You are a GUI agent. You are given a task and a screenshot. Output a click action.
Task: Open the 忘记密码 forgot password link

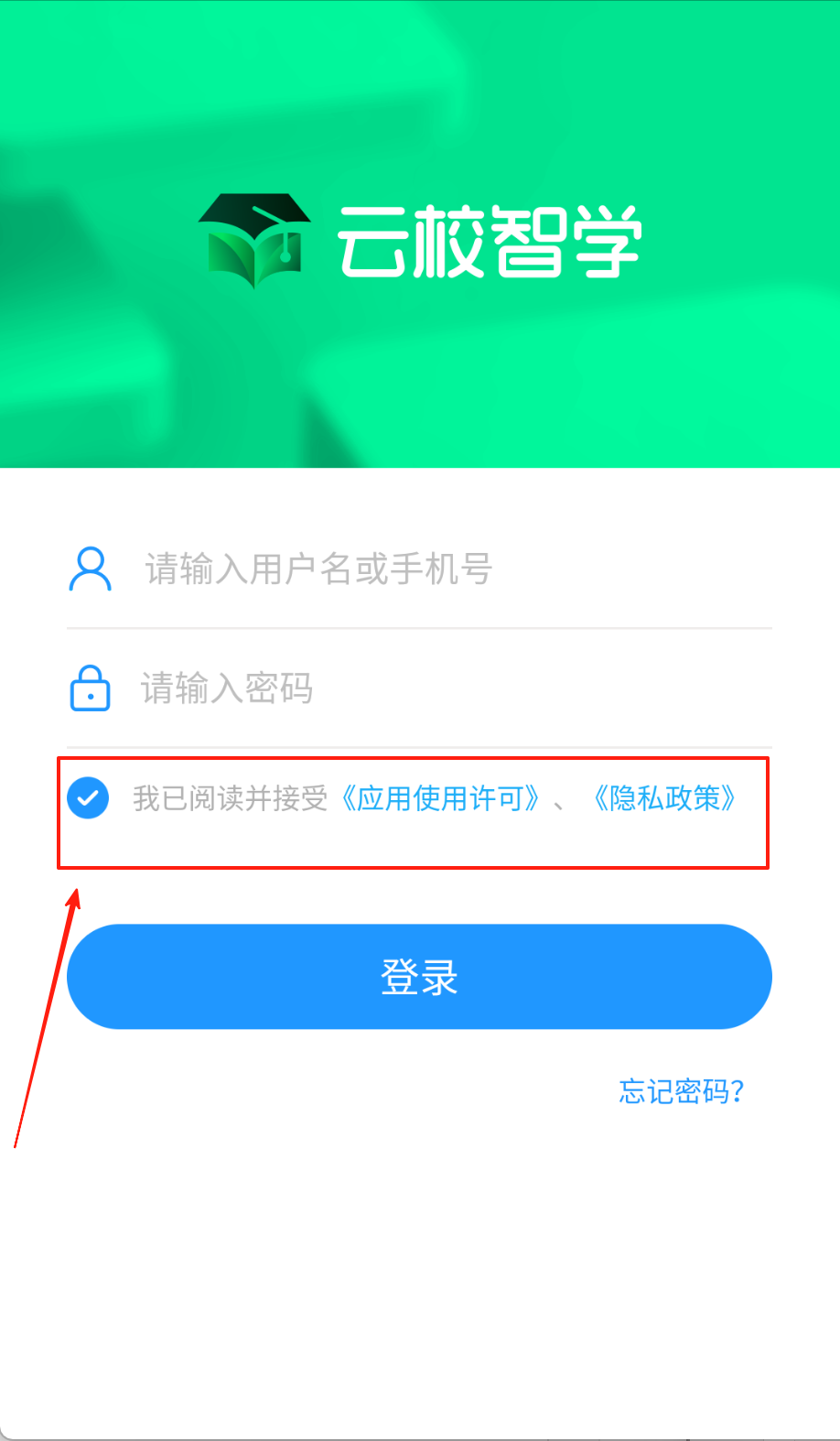point(681,1091)
